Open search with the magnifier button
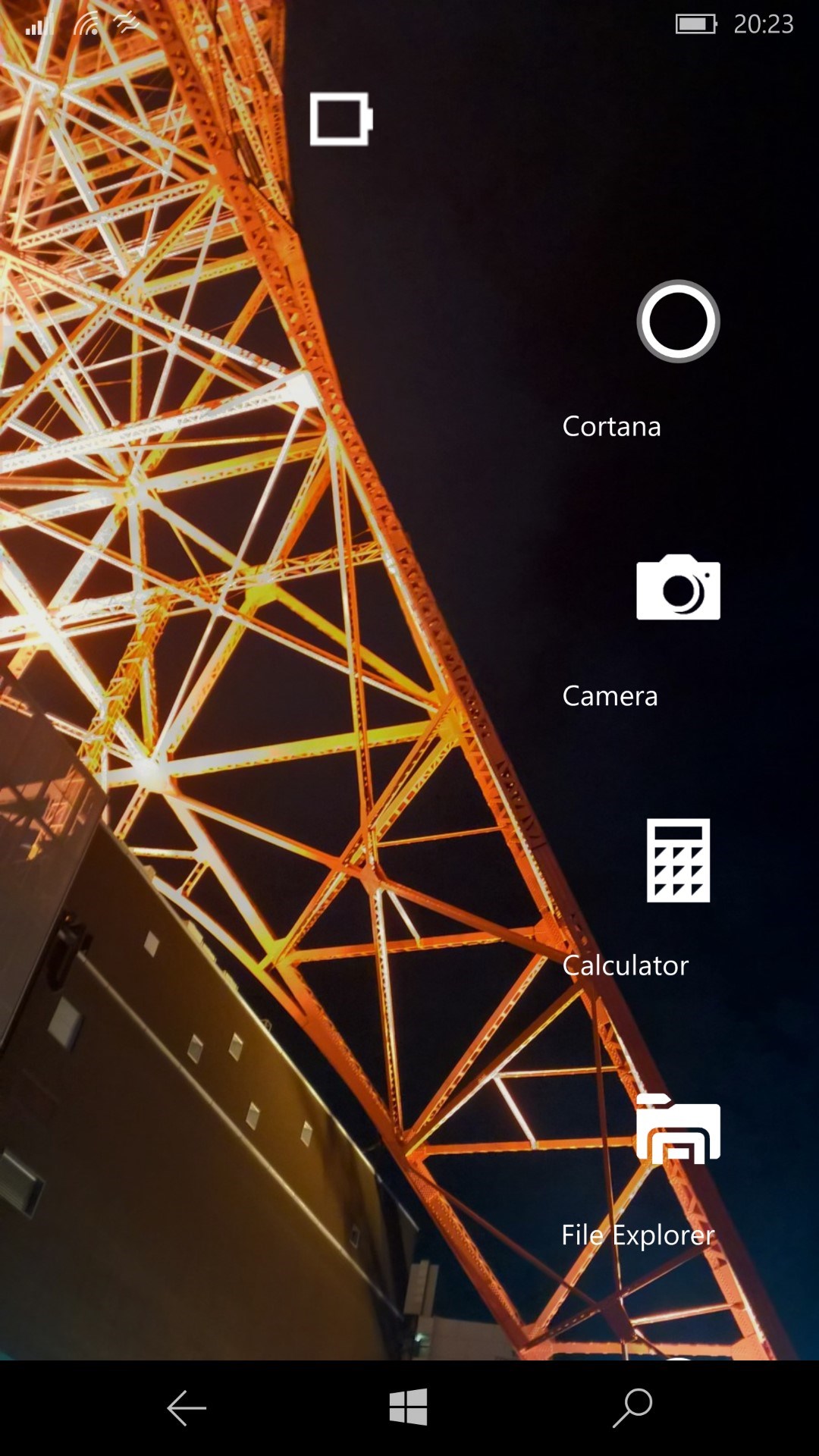The image size is (819, 1456). [x=632, y=1408]
